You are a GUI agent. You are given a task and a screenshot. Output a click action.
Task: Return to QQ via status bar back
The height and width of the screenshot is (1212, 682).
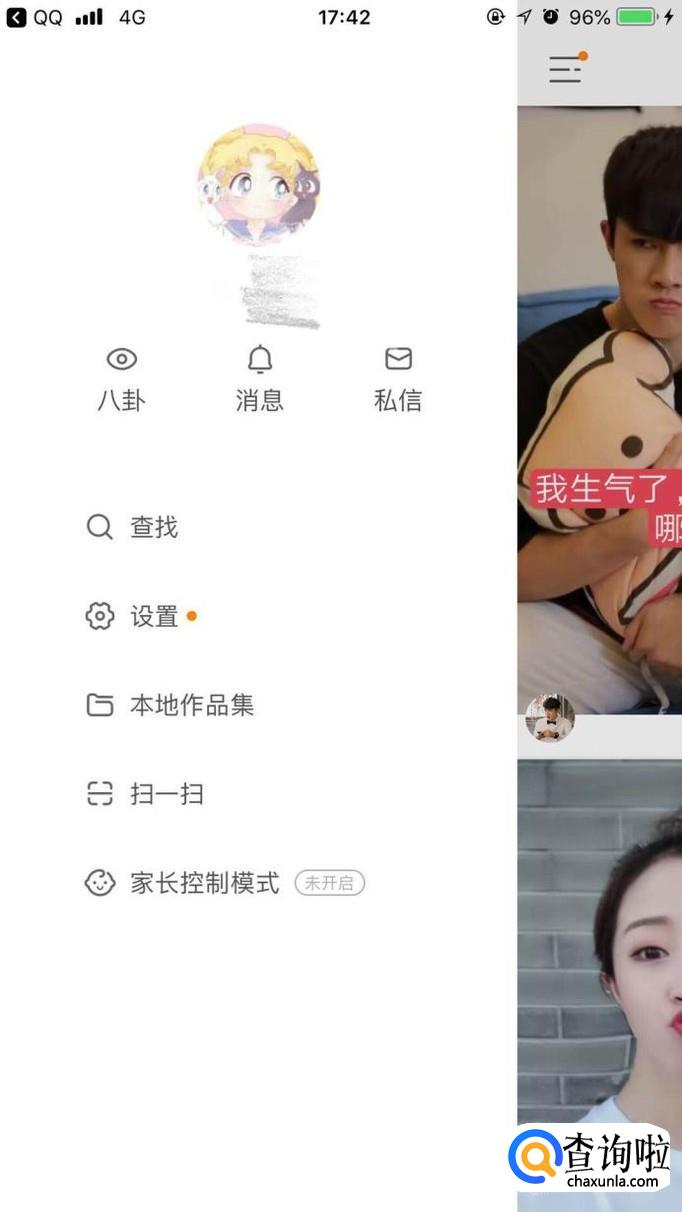(34, 17)
